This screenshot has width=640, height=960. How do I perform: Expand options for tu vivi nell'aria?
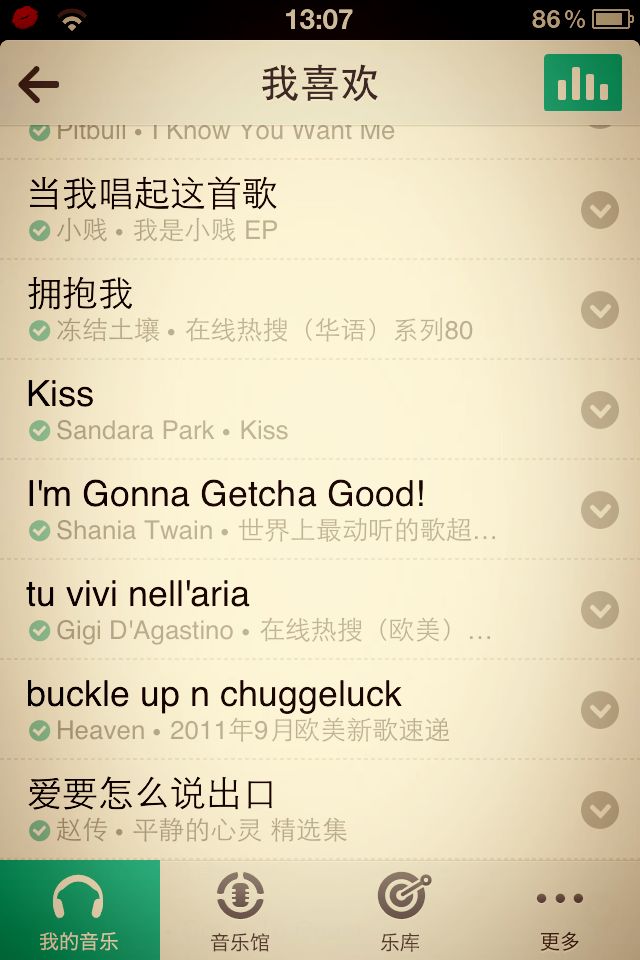click(x=600, y=610)
